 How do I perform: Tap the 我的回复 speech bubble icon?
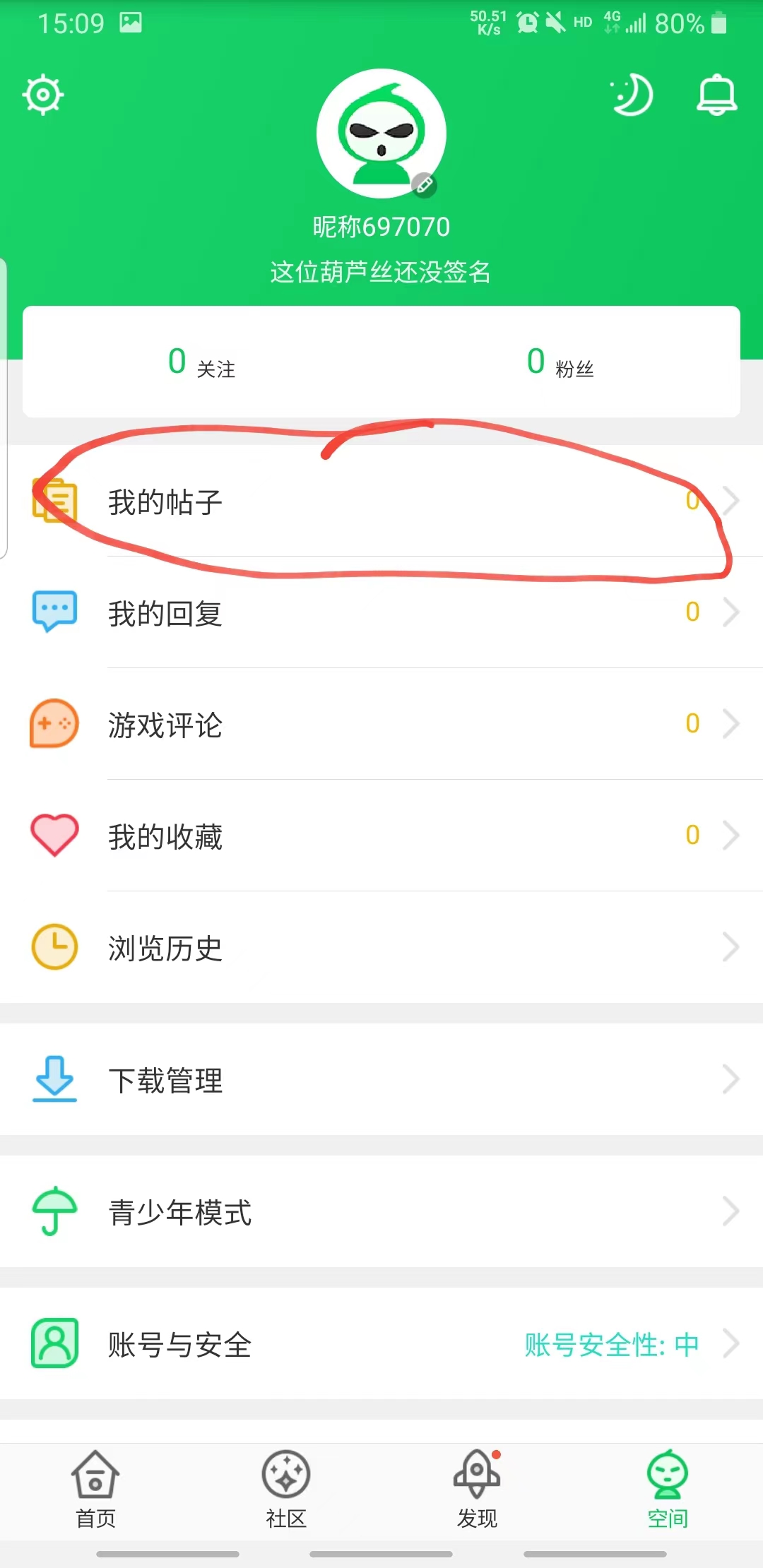pos(54,612)
